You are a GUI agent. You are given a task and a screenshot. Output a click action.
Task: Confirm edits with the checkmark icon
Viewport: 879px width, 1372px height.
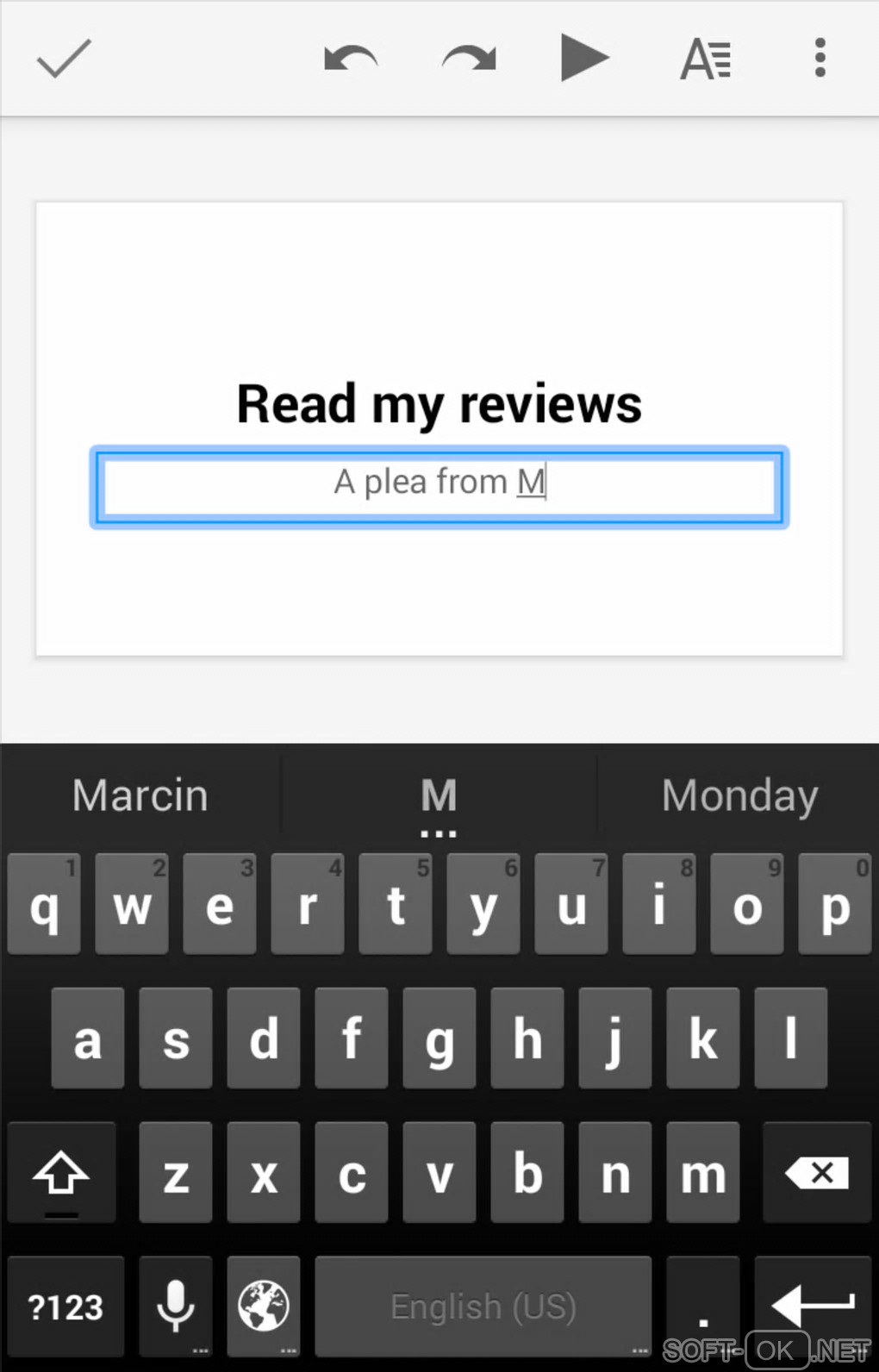coord(64,59)
